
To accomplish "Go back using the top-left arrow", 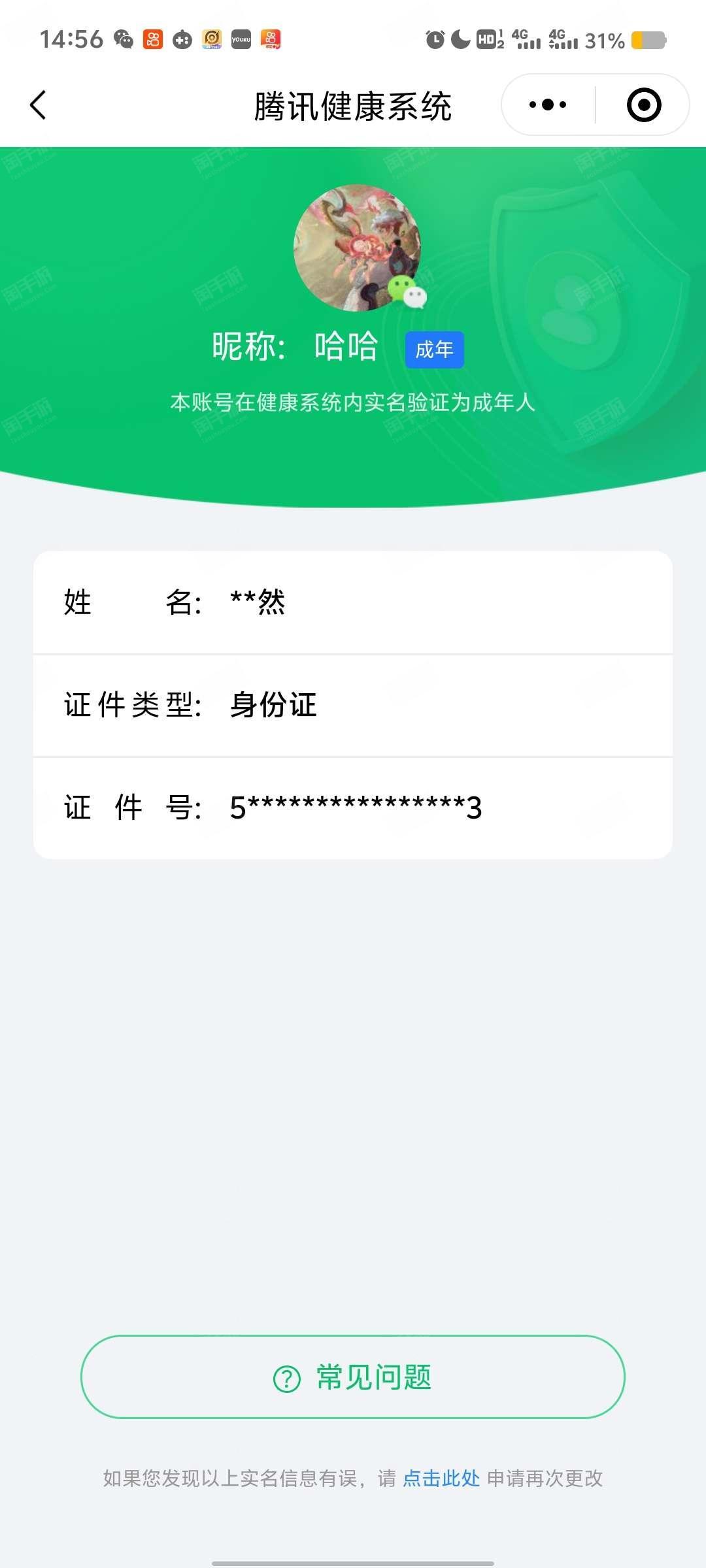I will point(39,105).
